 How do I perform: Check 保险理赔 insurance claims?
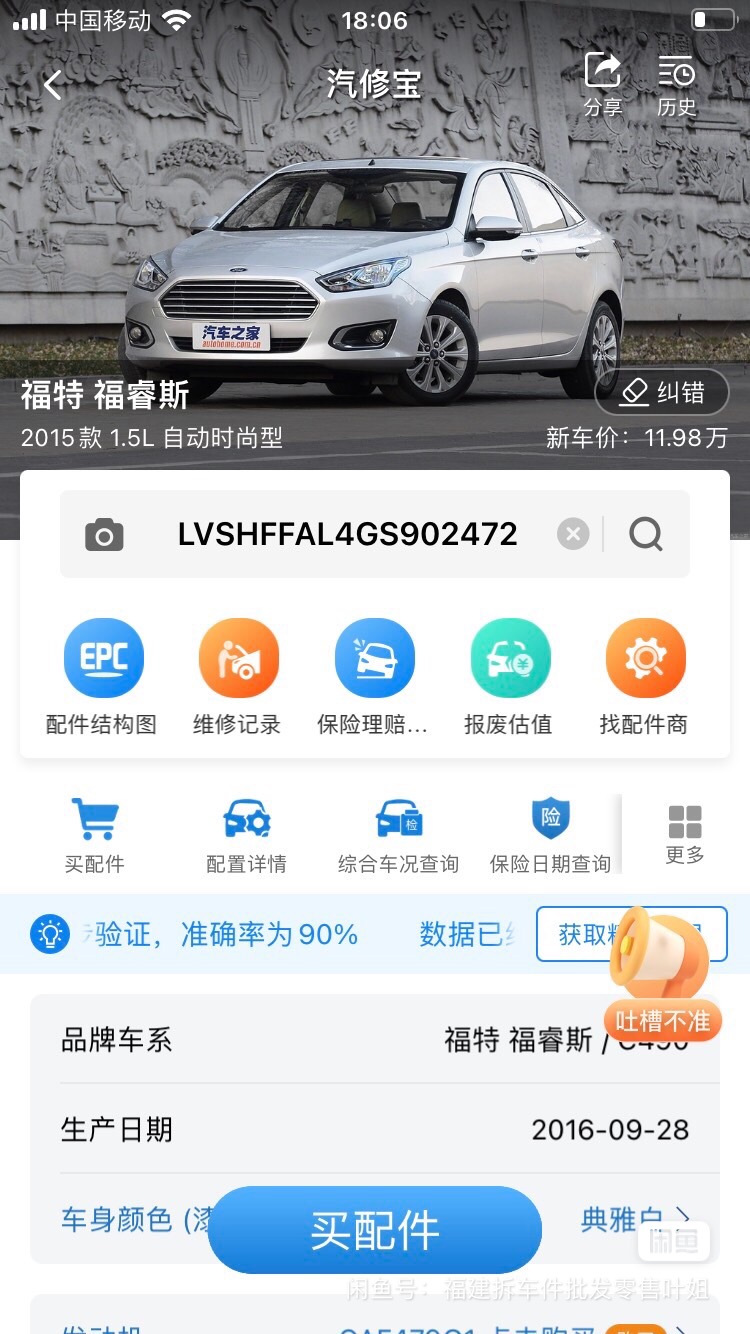click(x=374, y=677)
